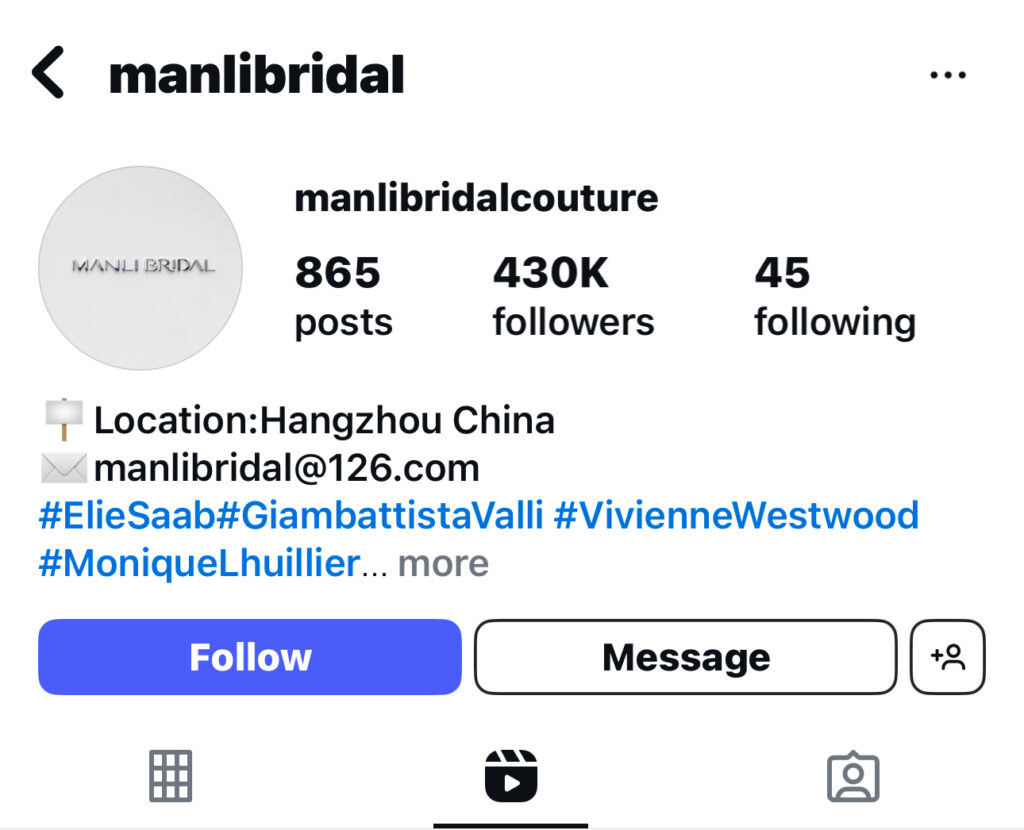Message manlibridal
Screen dimensions: 1024x830
tap(685, 657)
